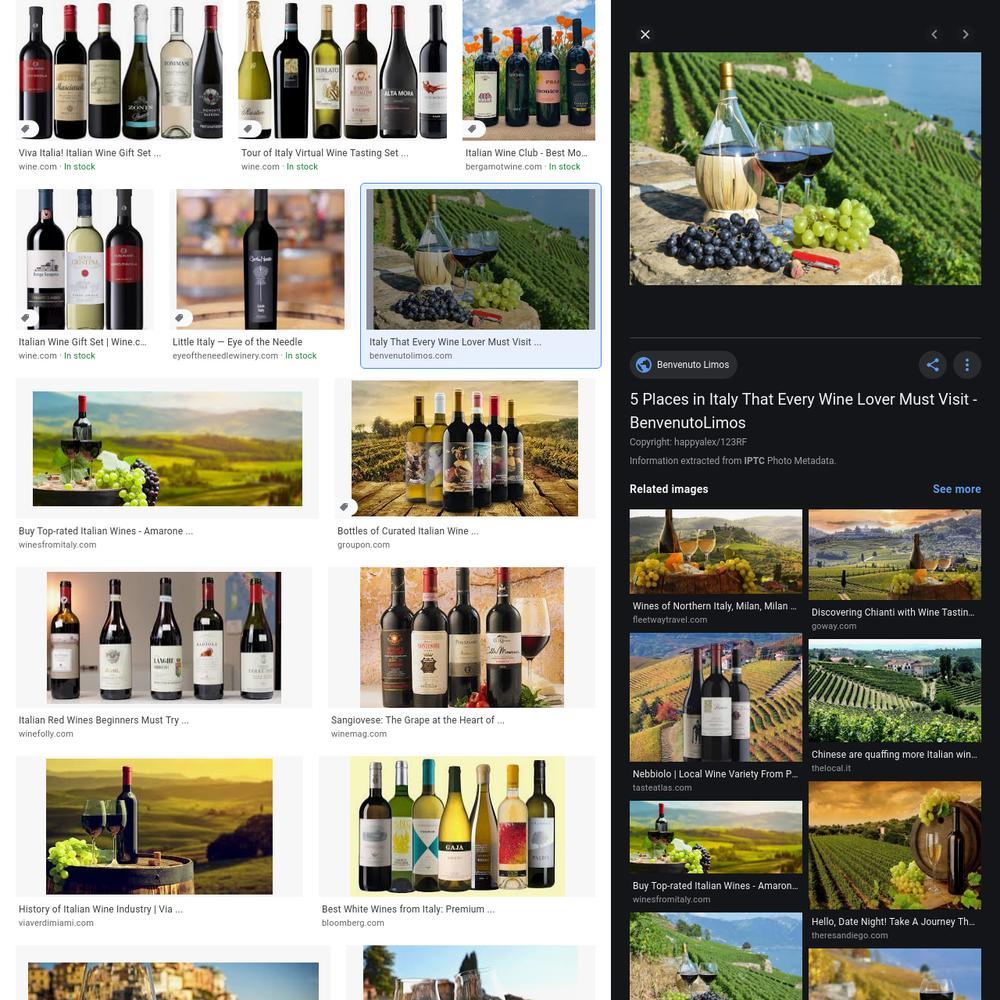
Task: Open related image Wines of Northern Italy
Action: (x=715, y=552)
